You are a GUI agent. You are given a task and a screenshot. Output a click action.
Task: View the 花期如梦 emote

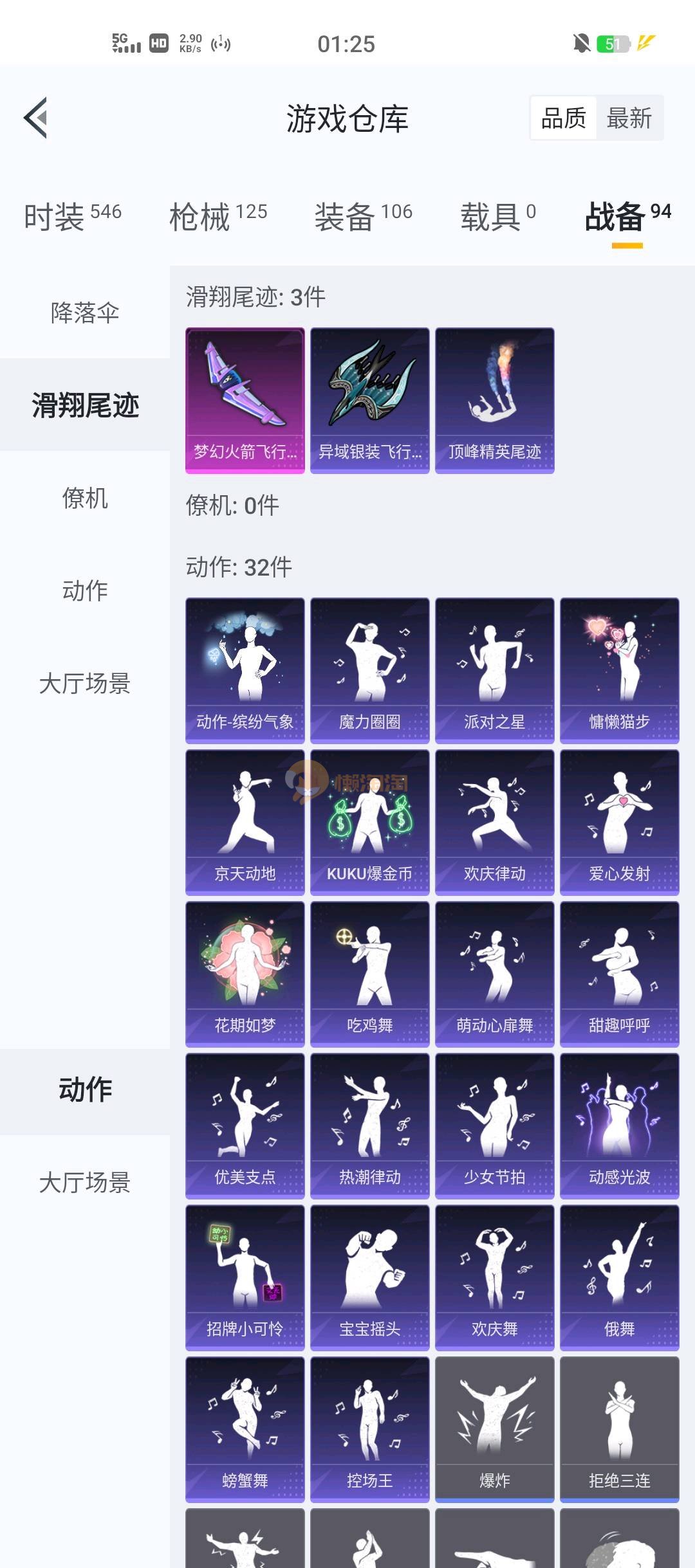tap(245, 974)
